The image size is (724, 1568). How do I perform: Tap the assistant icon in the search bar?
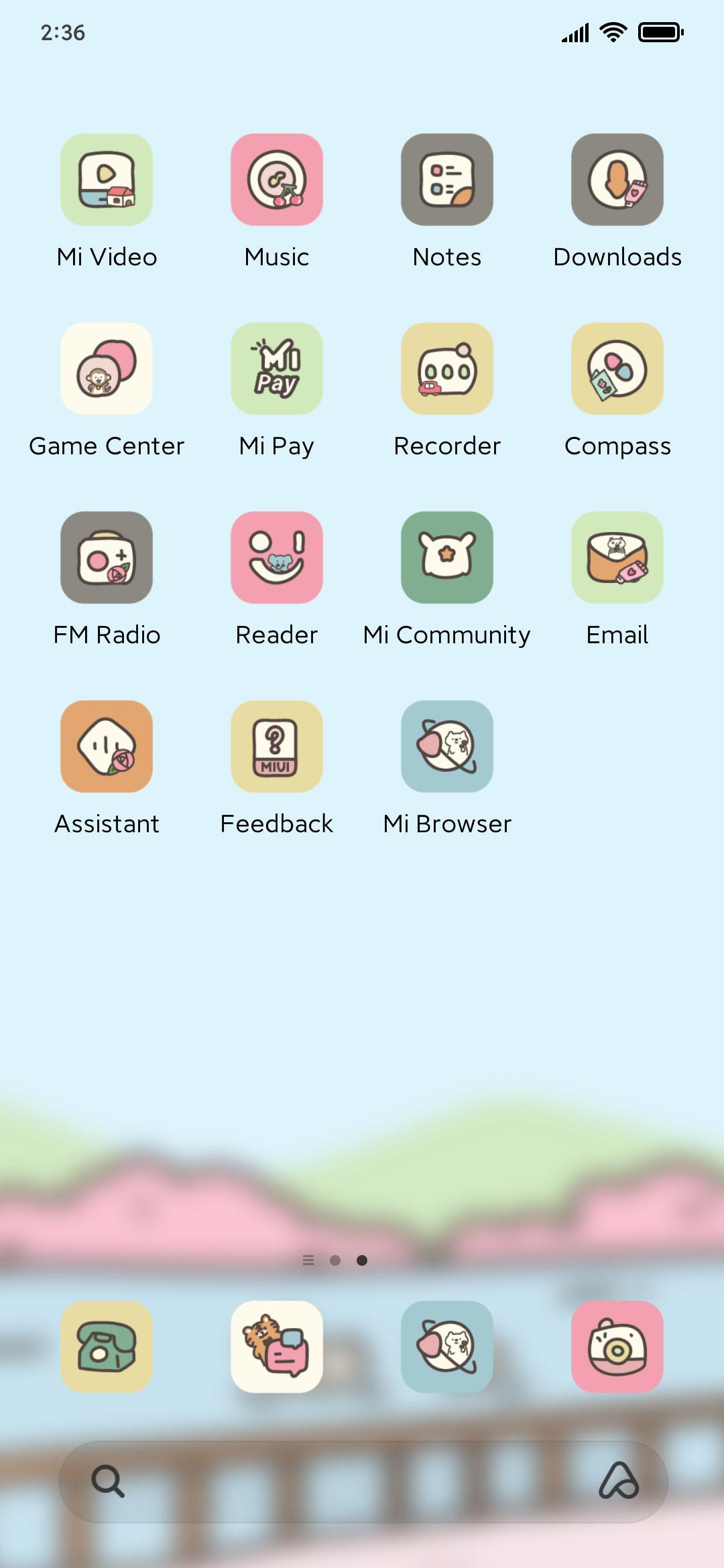pyautogui.click(x=618, y=1481)
